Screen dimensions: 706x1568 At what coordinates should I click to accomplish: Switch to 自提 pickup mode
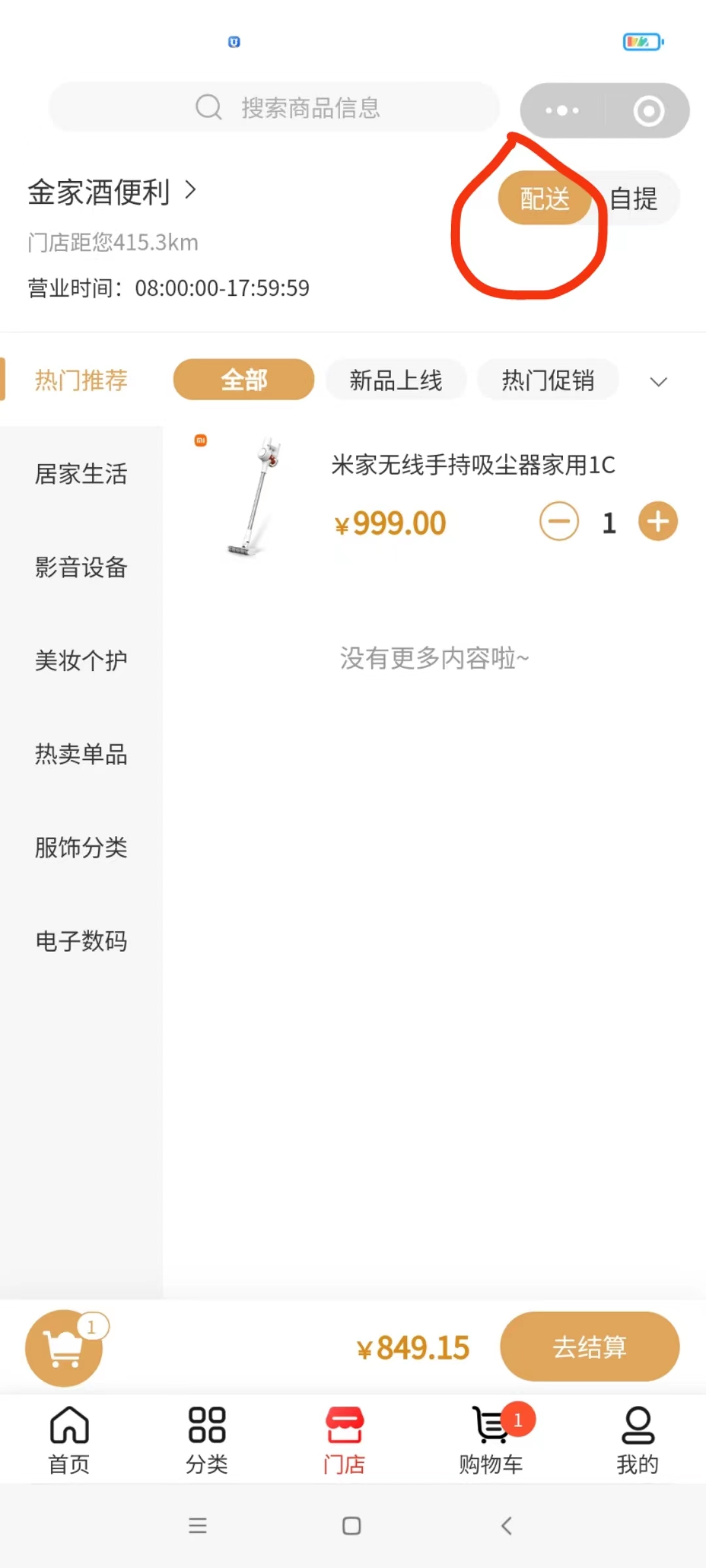(x=633, y=199)
